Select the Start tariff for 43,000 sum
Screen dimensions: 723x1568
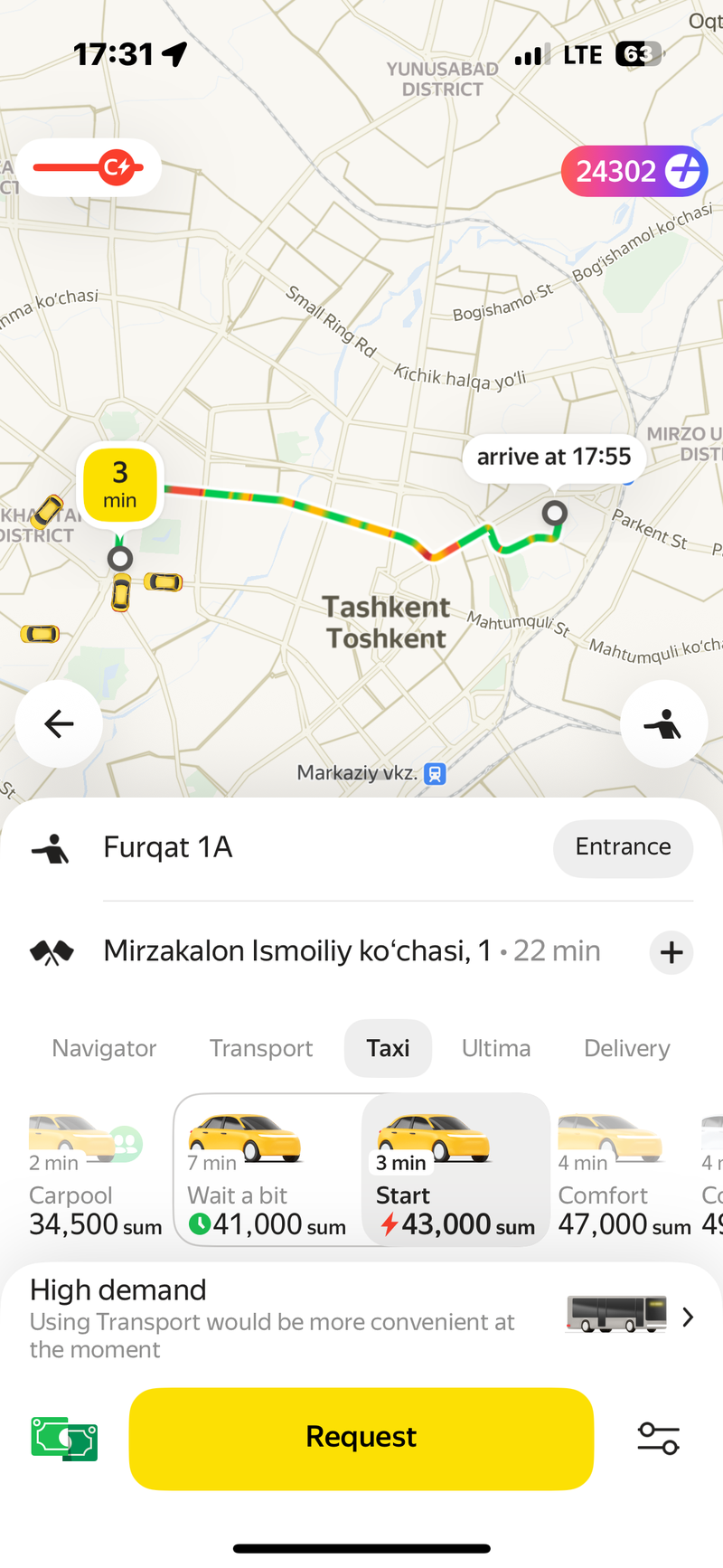tap(455, 1176)
